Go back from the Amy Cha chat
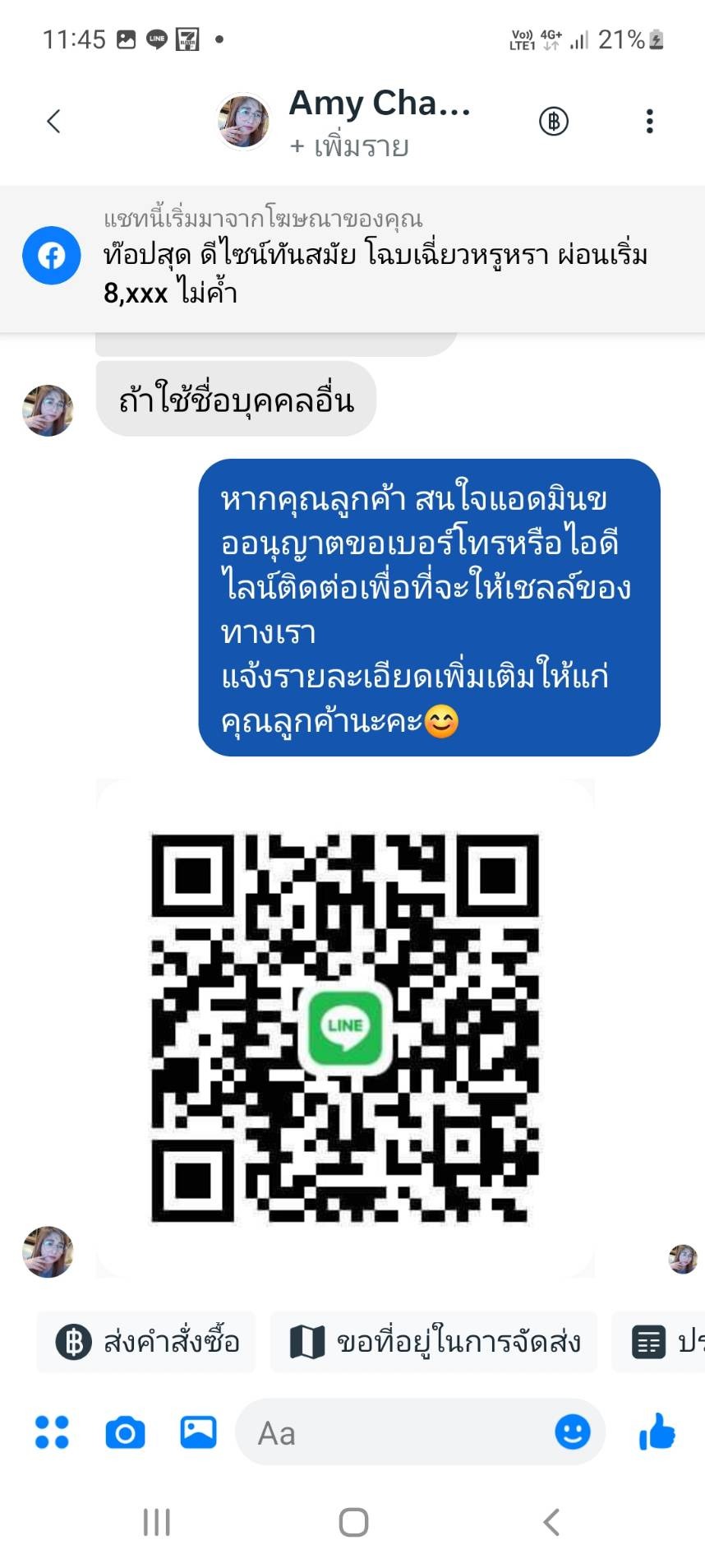The height and width of the screenshot is (1568, 705). [54, 122]
